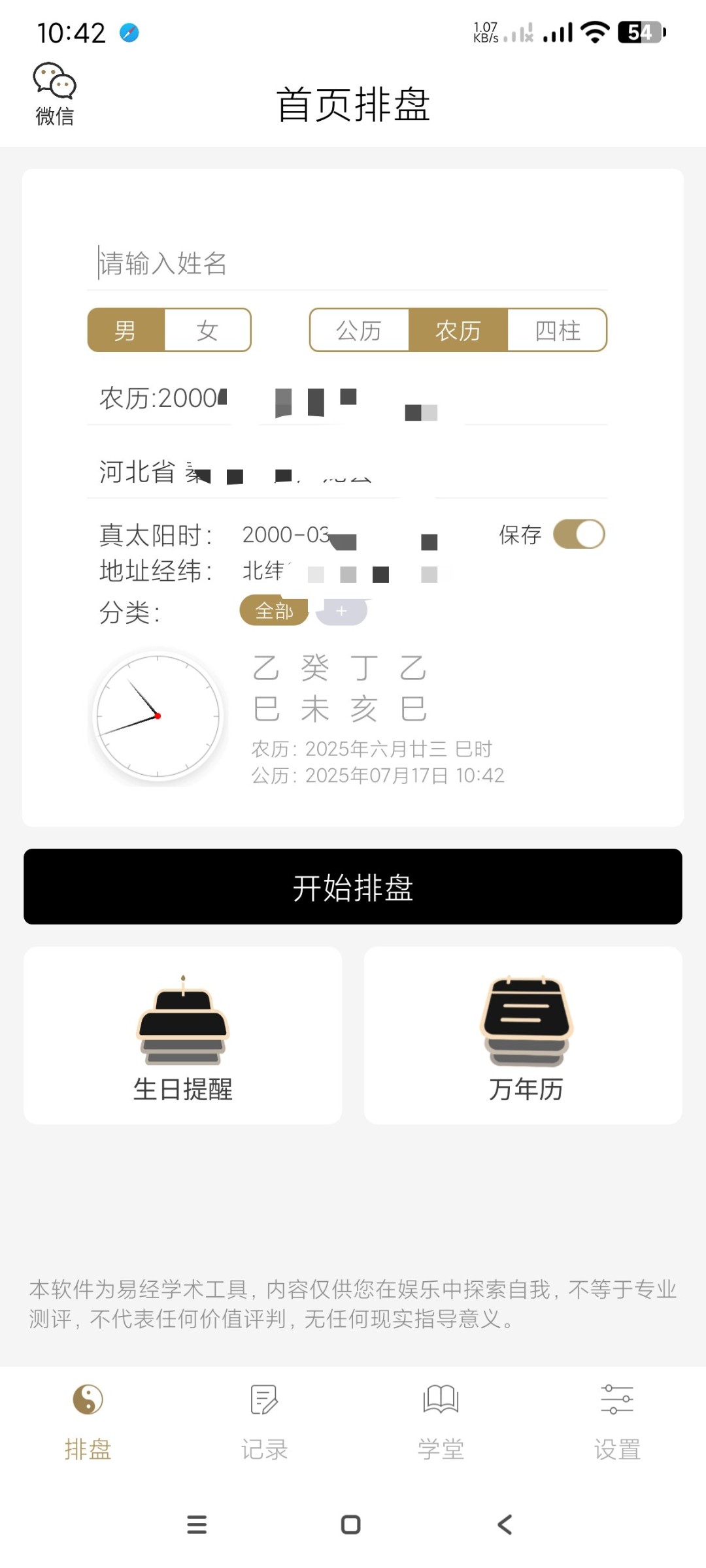Viewport: 706px width, 1568px height.
Task: Open 设置 tab
Action: coord(617,1422)
